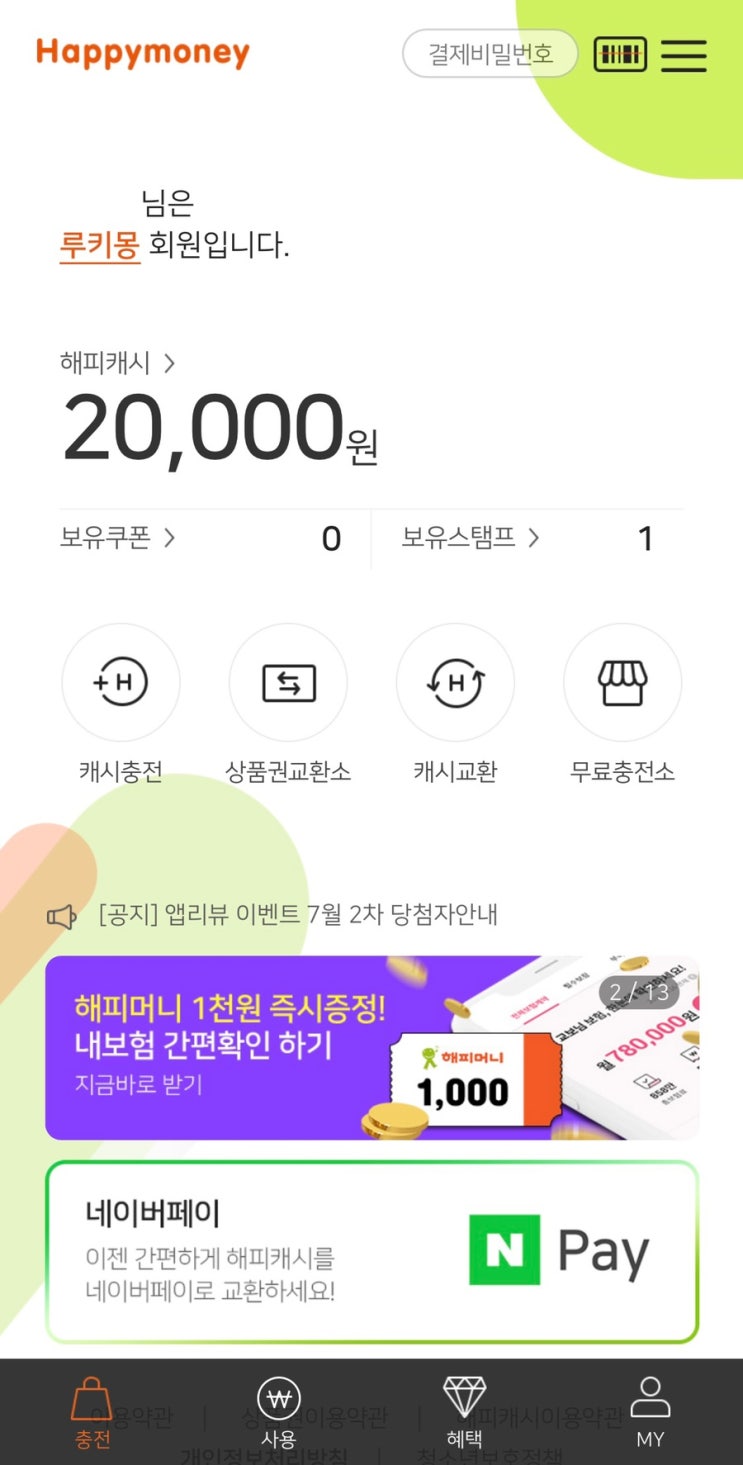Open the MY profile icon
The image size is (743, 1465).
(651, 1408)
